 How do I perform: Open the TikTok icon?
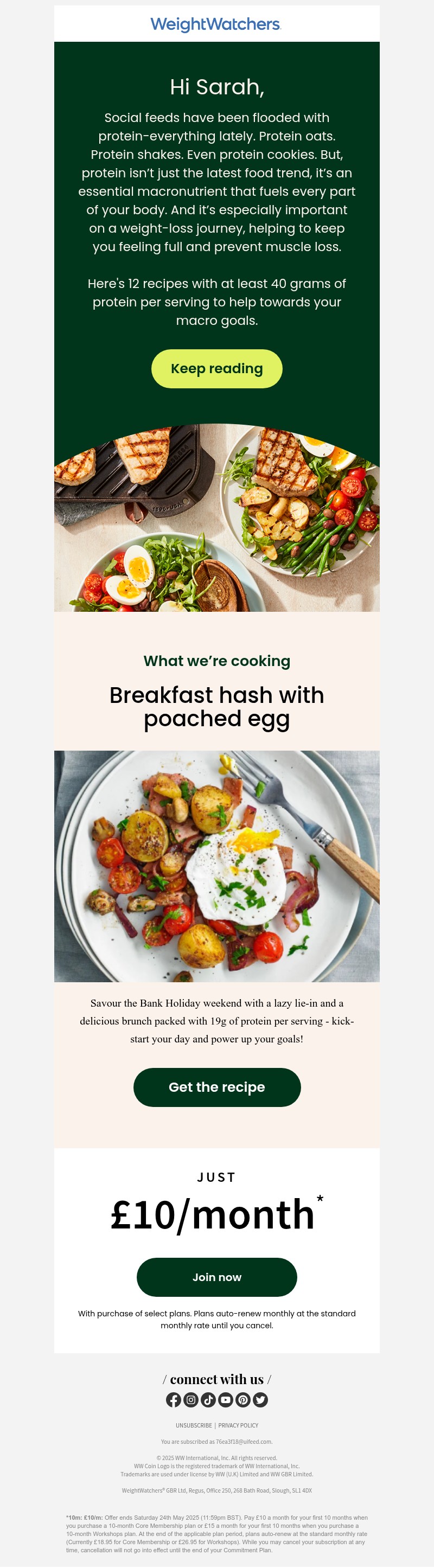(x=208, y=1399)
